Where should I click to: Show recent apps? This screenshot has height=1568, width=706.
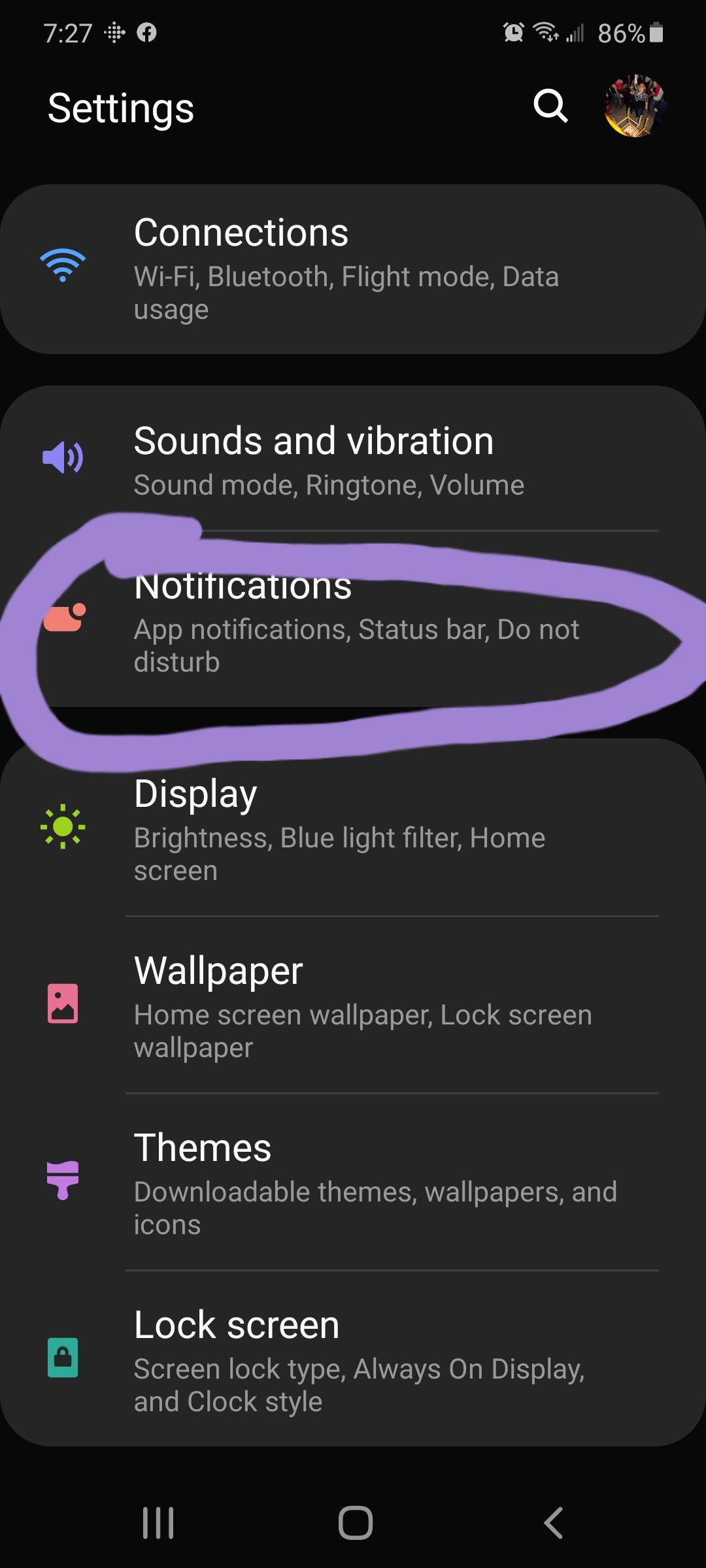pos(158,1524)
